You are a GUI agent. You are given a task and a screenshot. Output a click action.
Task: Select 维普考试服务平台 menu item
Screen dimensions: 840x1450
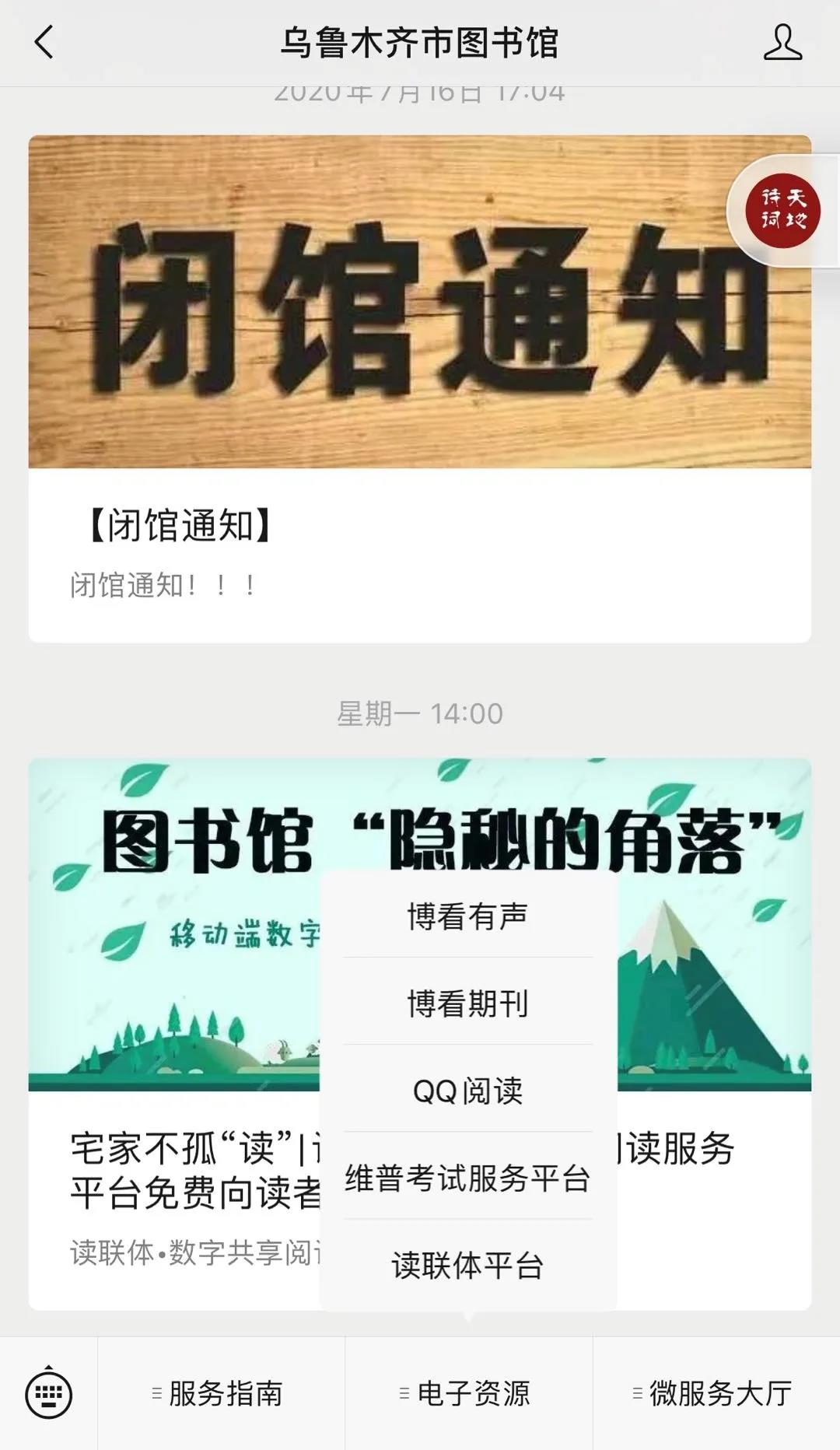click(468, 1177)
